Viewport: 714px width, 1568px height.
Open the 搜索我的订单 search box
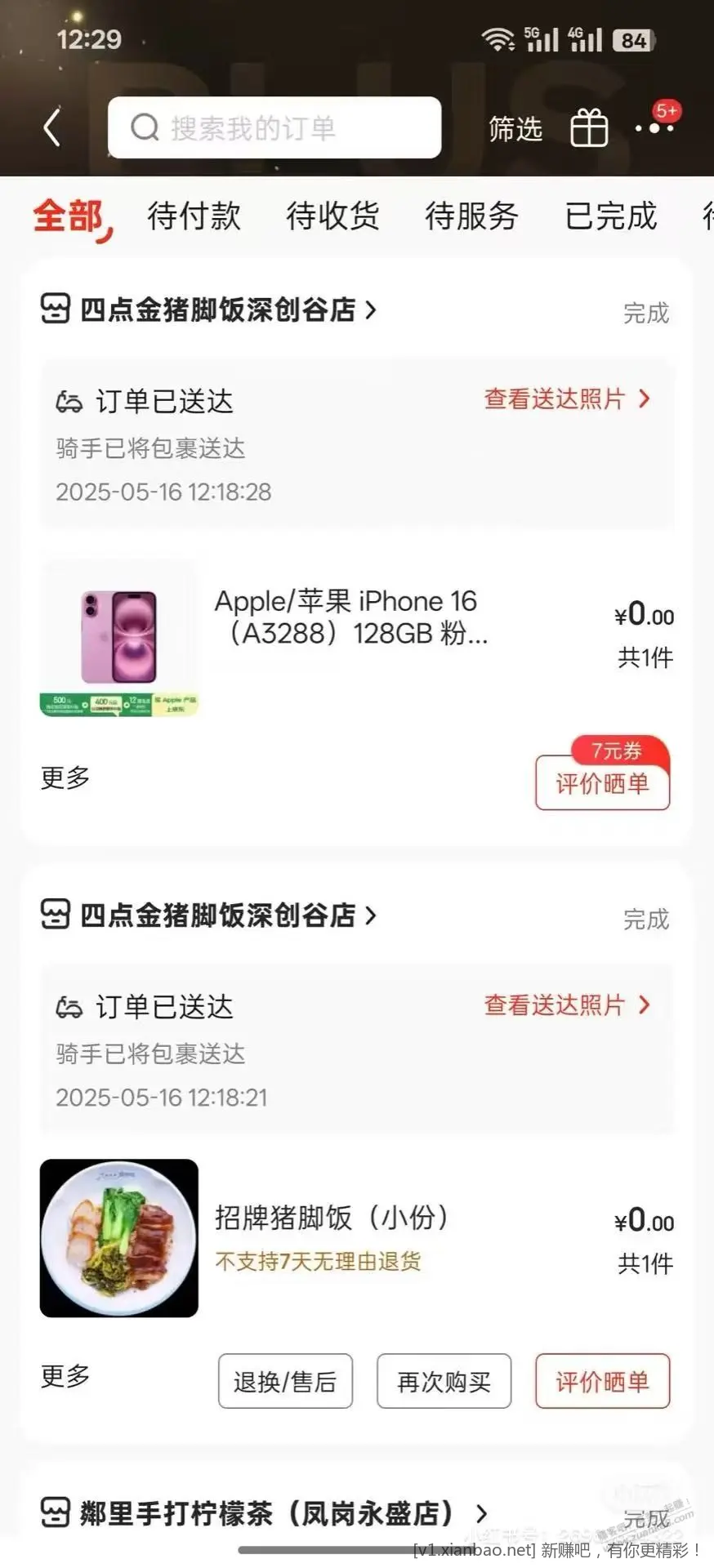click(274, 128)
